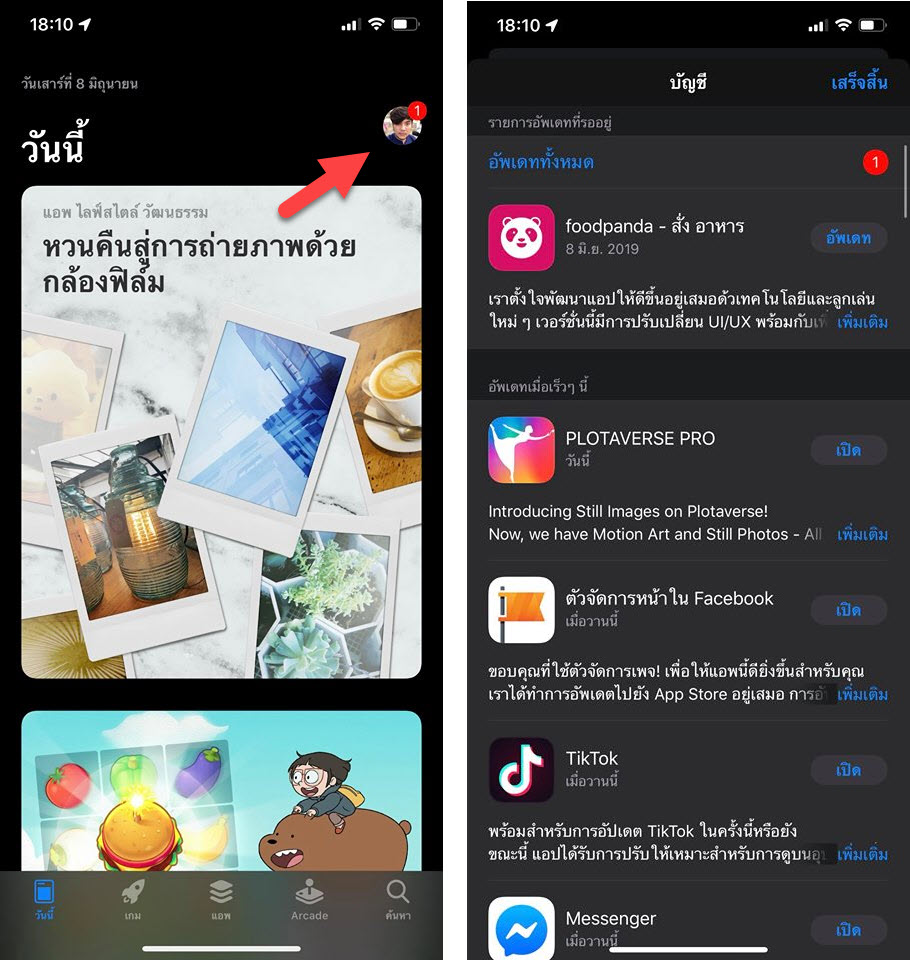Viewport: 910px width, 960px height.
Task: Open your account profile avatar
Action: 399,128
